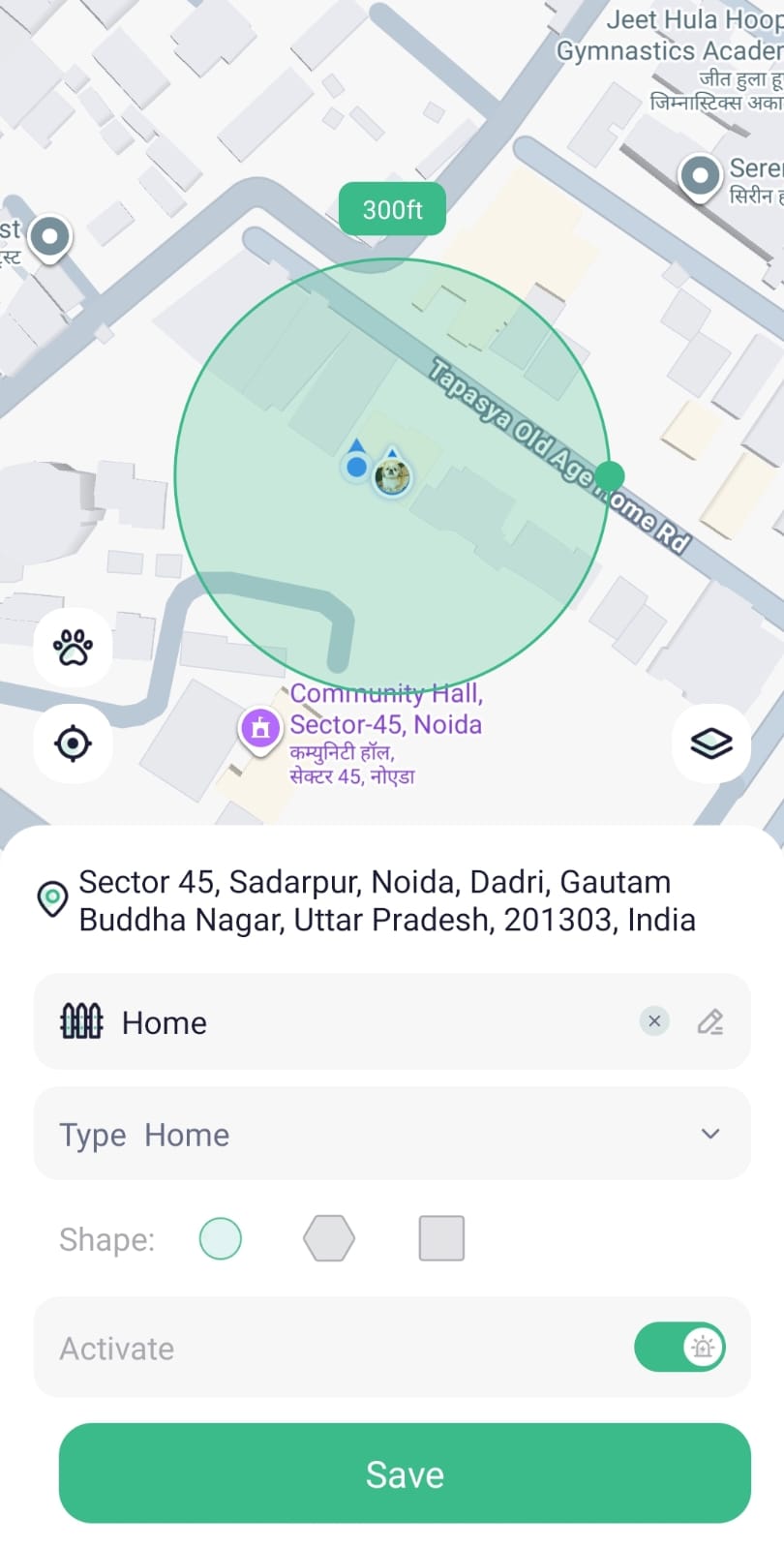Clear the Home geofence name
Image resolution: width=784 pixels, height=1548 pixels.
click(x=654, y=1021)
